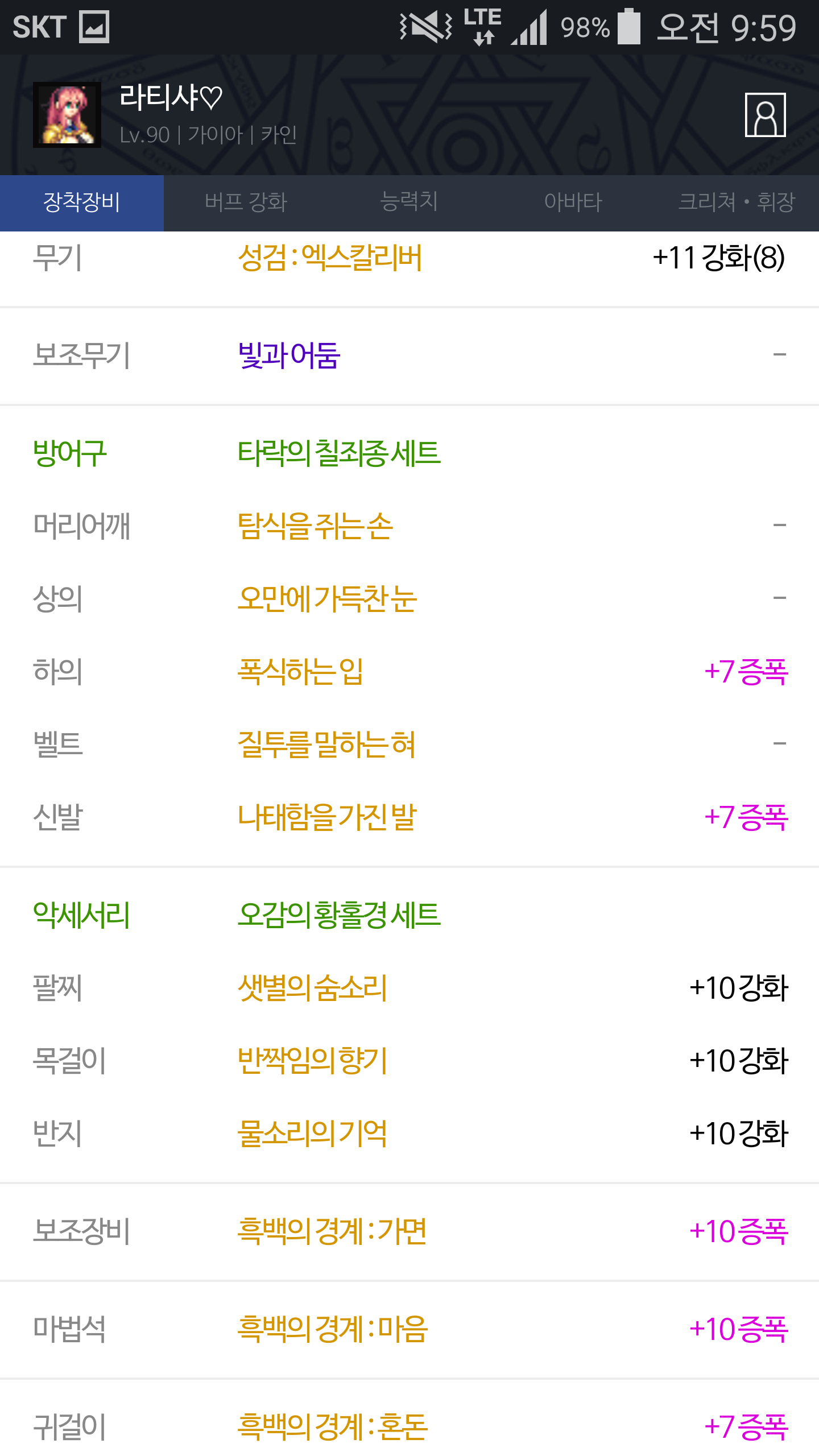Switch to the 버프 강화 tab
The image size is (819, 1456).
246,202
